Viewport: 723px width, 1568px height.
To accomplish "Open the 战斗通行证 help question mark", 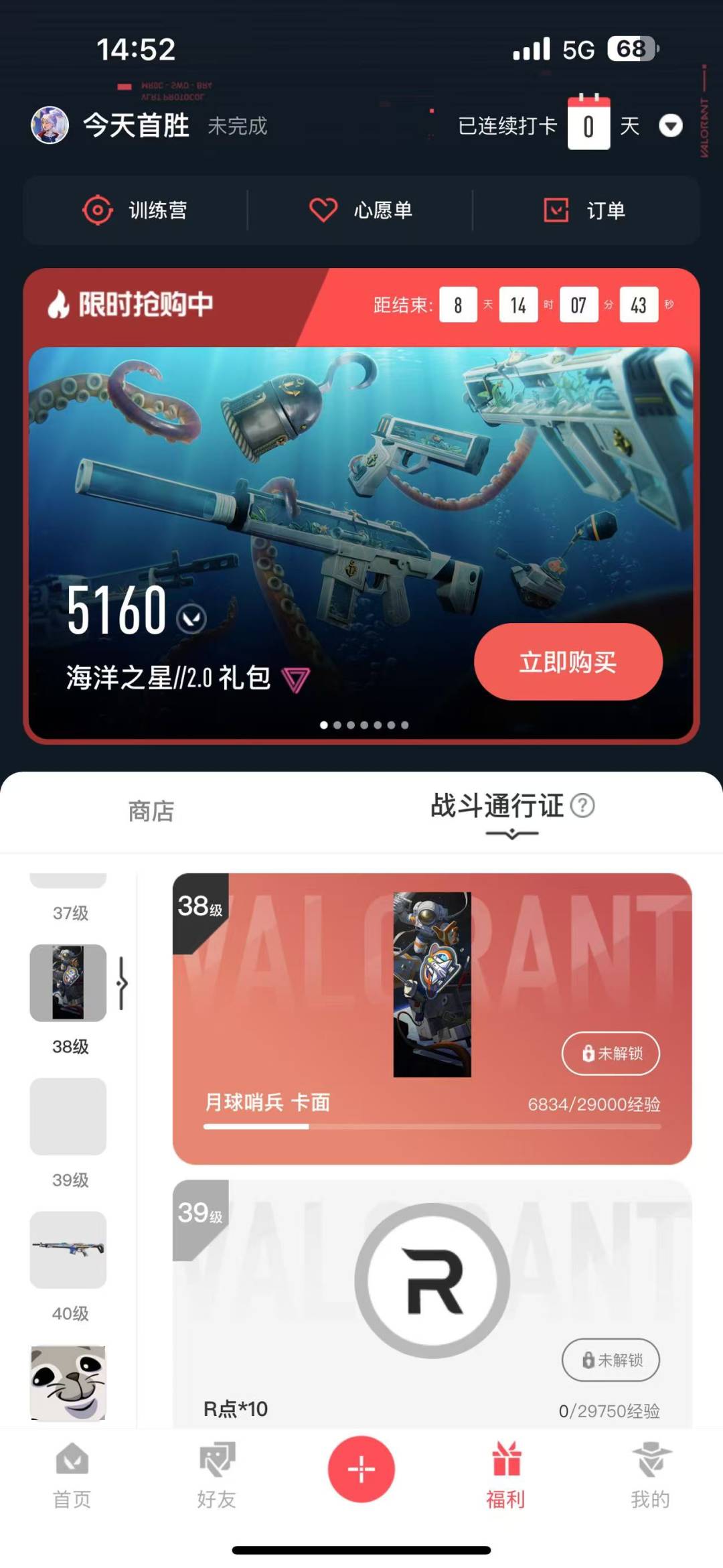I will [582, 806].
